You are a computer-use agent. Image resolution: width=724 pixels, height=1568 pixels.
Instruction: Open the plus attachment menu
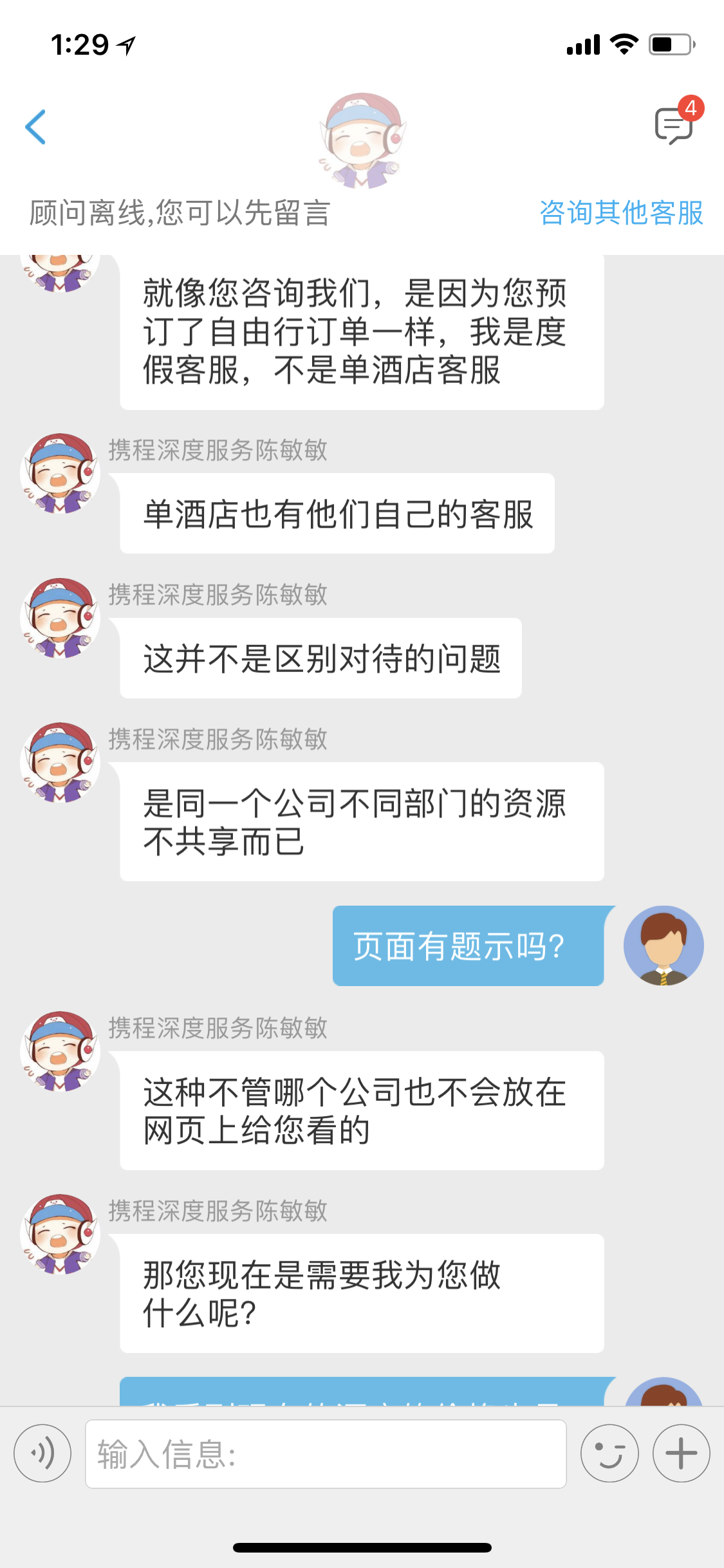682,1453
